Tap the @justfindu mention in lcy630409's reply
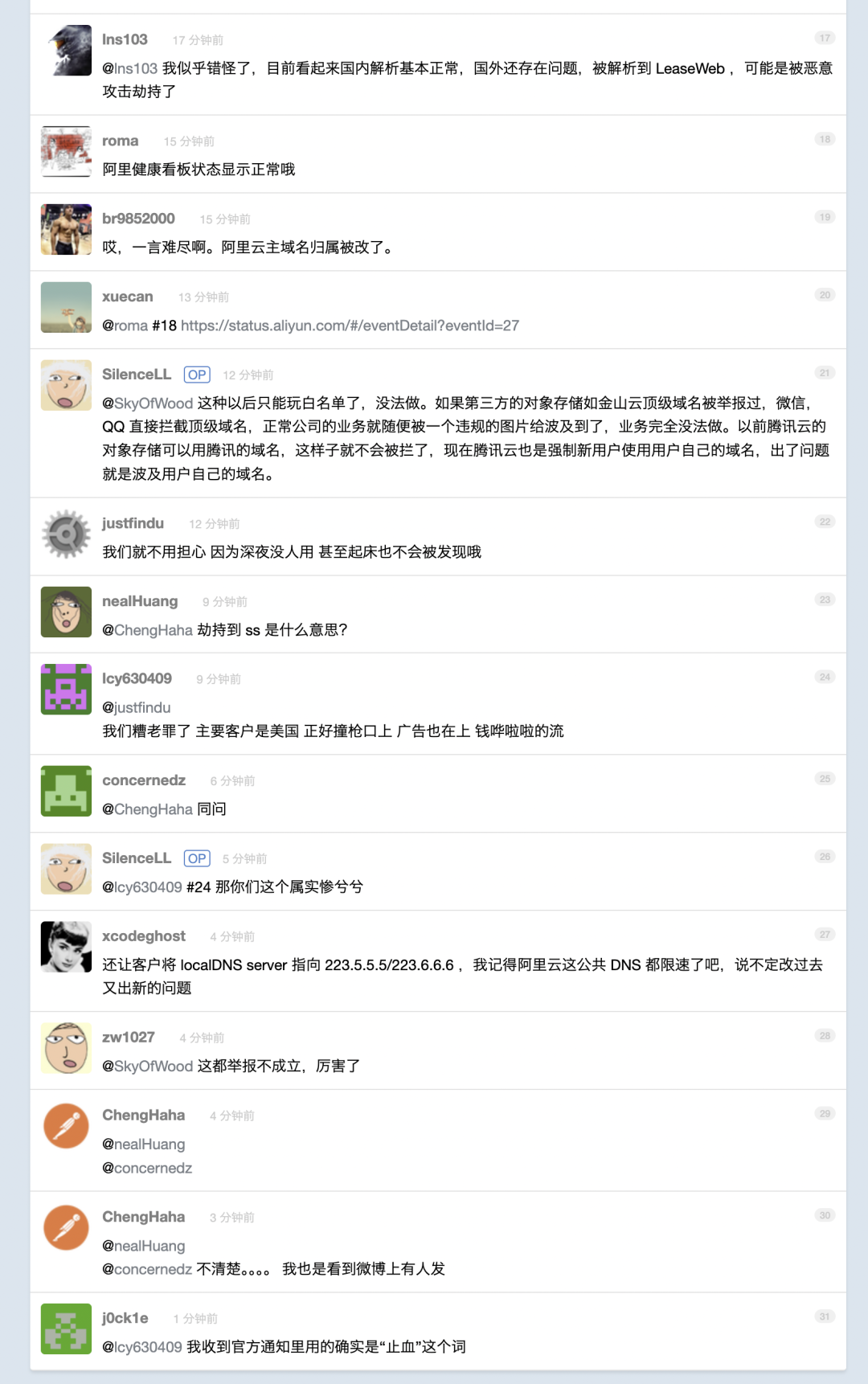This screenshot has width=868, height=1384. (136, 707)
